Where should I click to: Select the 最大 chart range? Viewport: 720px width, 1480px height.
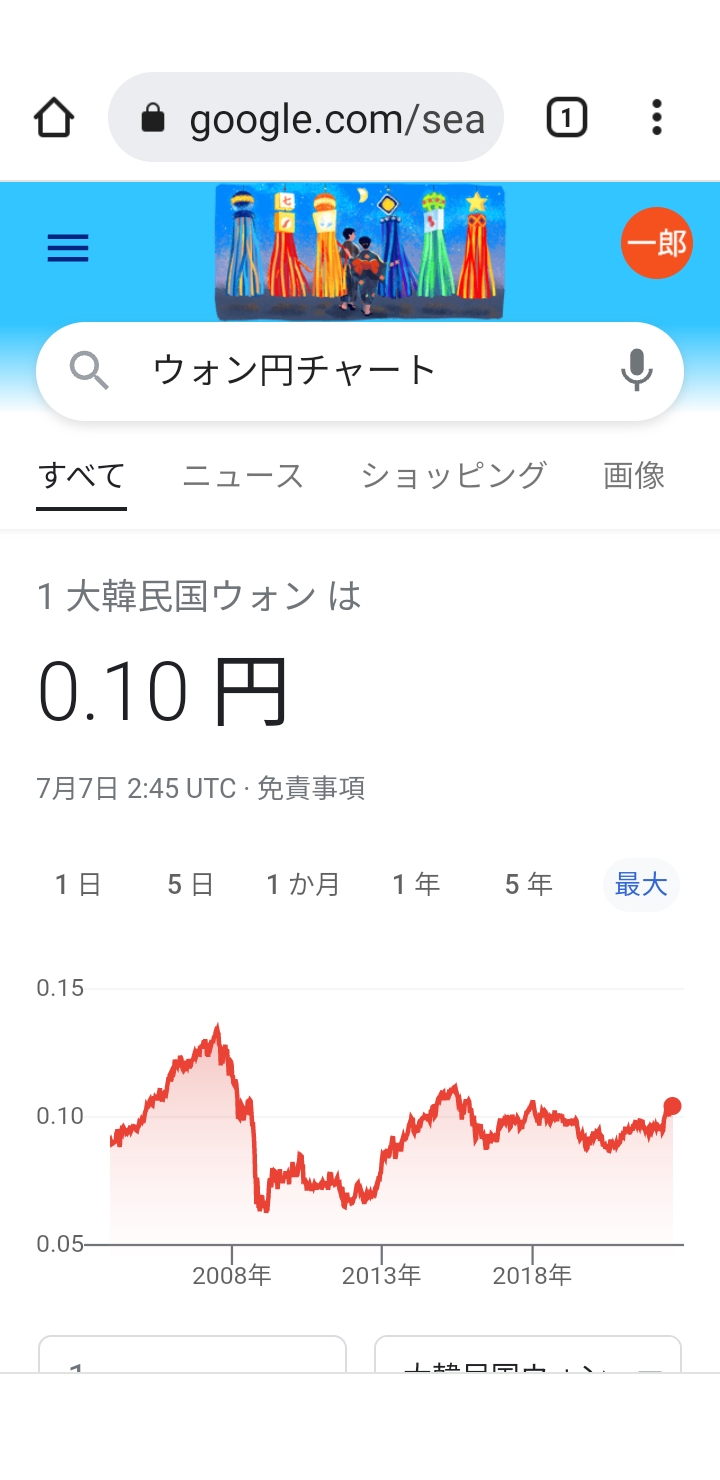(641, 884)
